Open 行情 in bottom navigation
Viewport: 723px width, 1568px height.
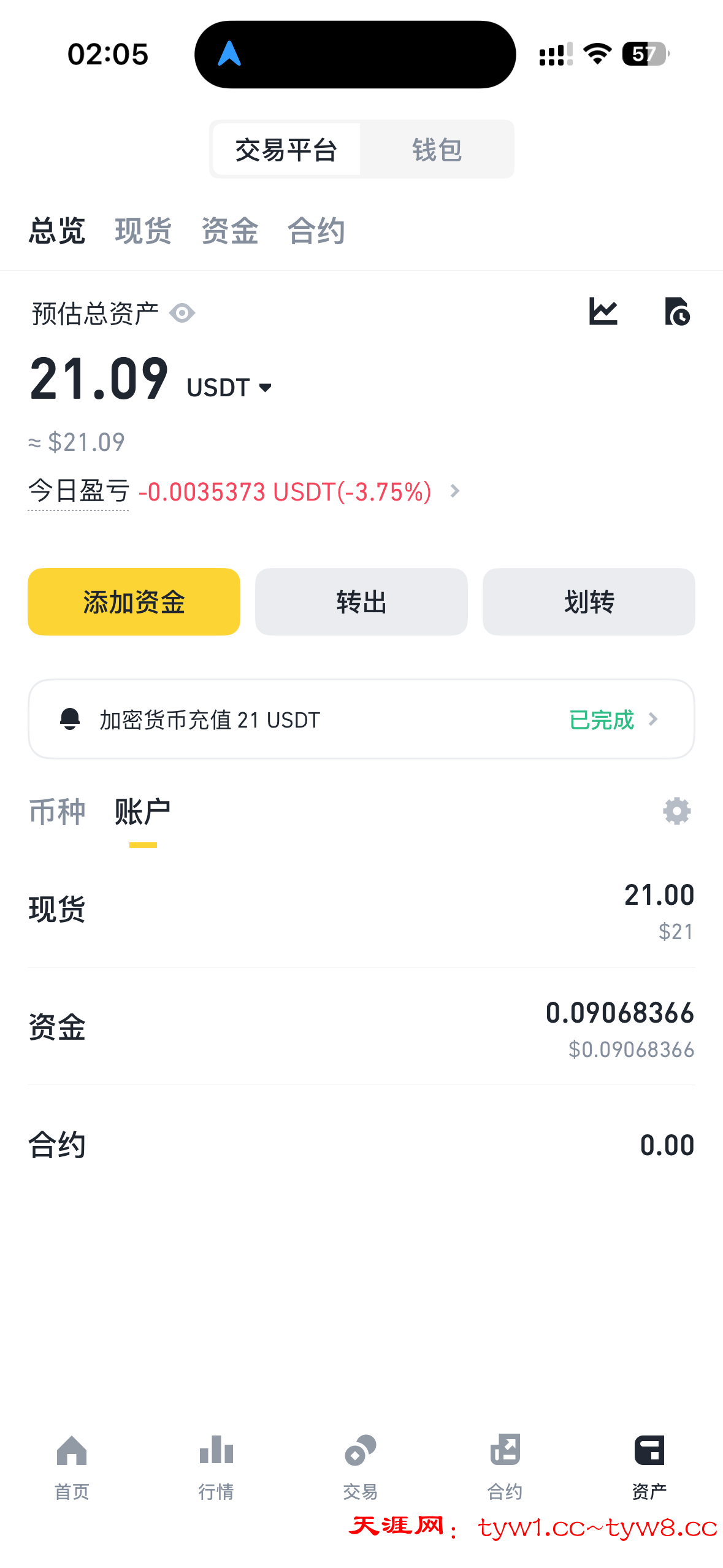point(216,1466)
